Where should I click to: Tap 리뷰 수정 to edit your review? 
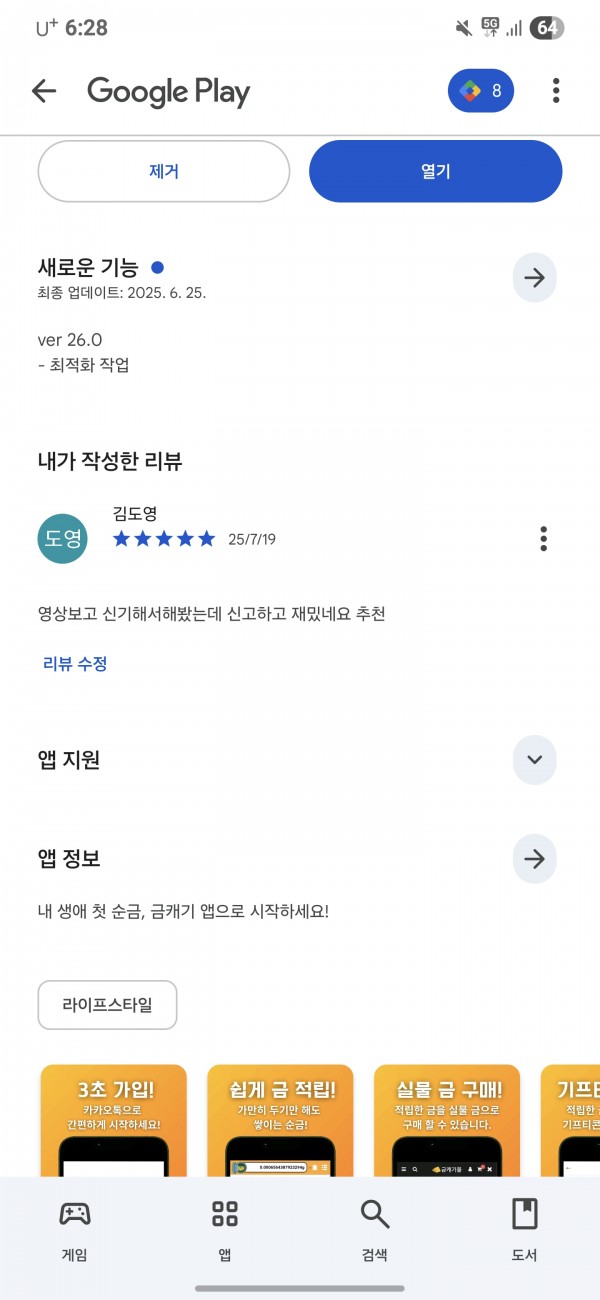point(75,663)
